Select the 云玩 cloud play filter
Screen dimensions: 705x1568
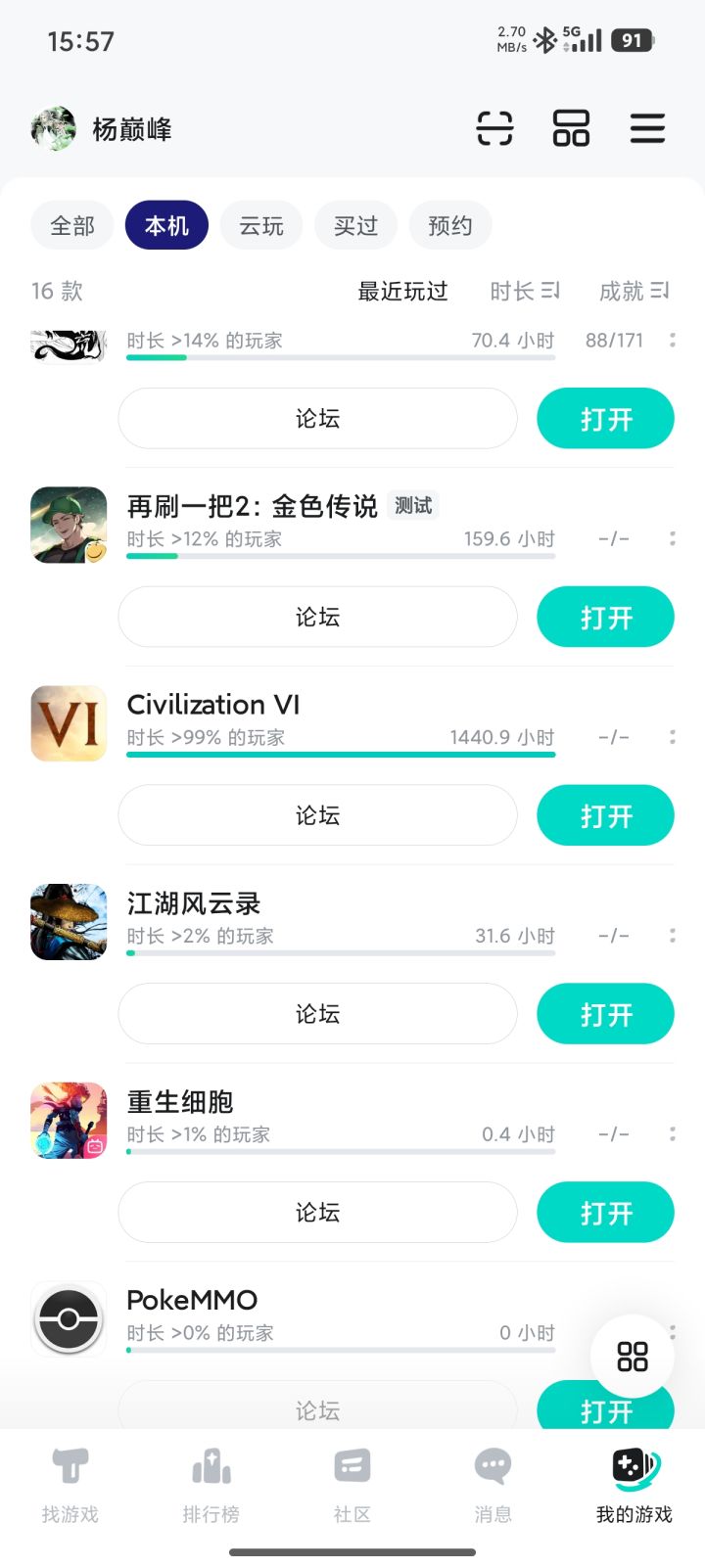pyautogui.click(x=260, y=225)
